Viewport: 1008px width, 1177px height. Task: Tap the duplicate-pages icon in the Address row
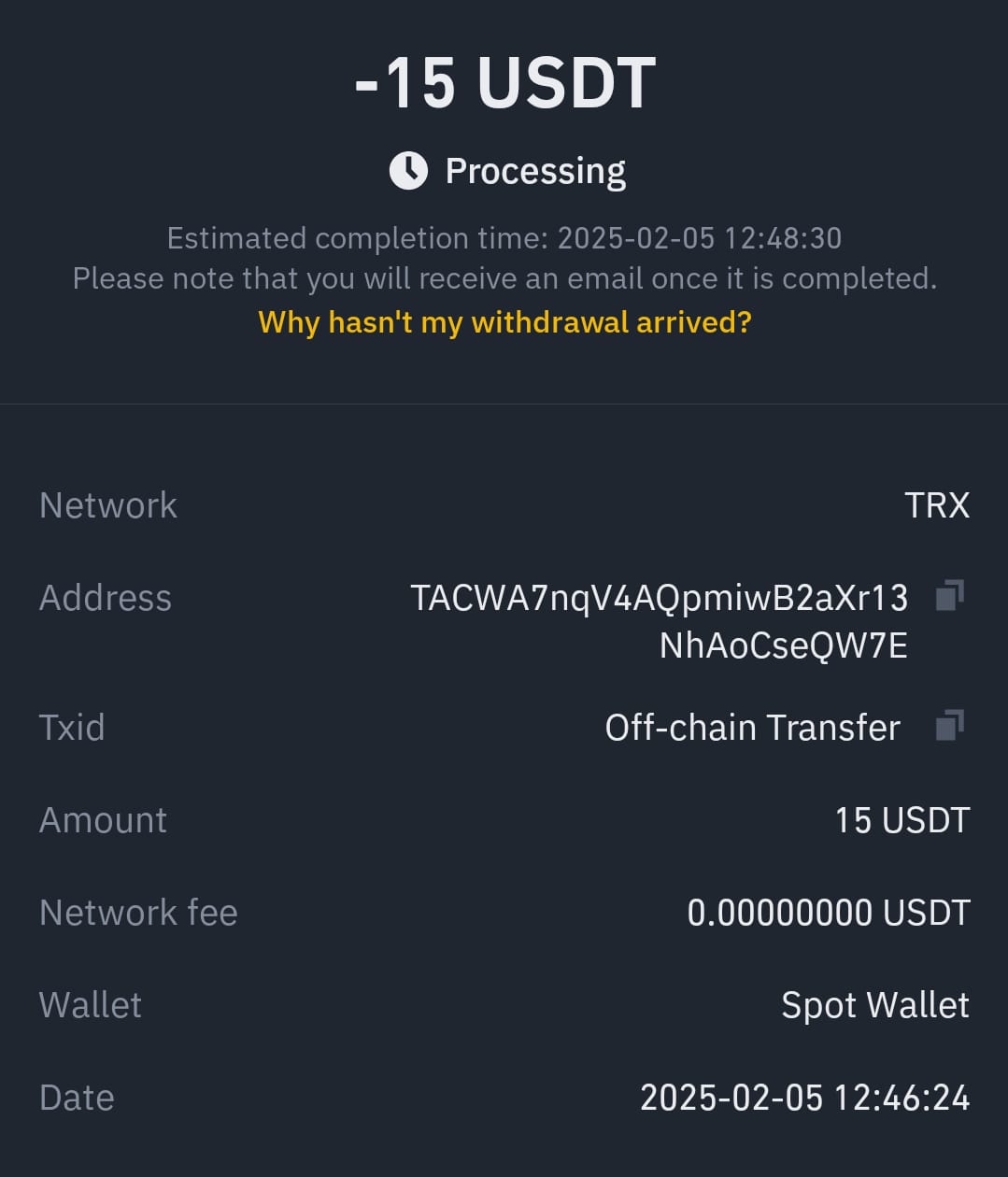[950, 596]
